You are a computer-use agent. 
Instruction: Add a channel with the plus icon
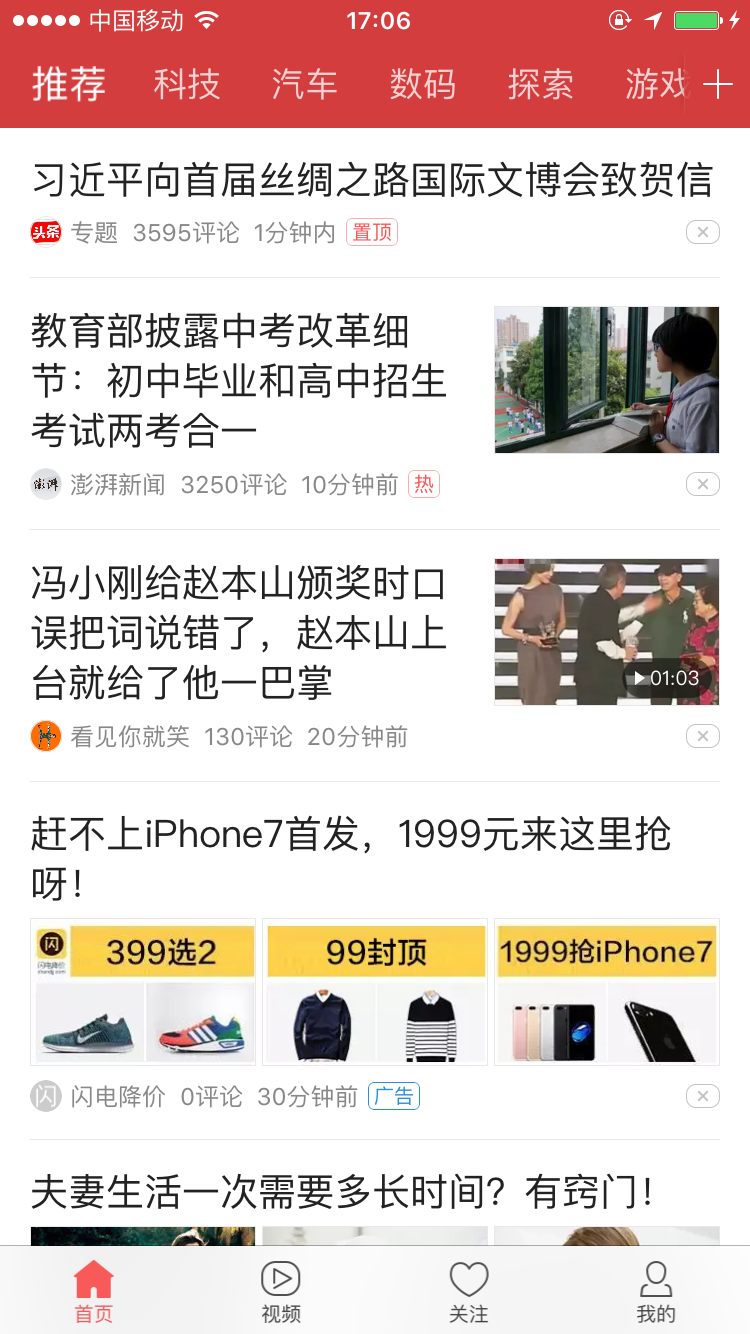[x=717, y=86]
